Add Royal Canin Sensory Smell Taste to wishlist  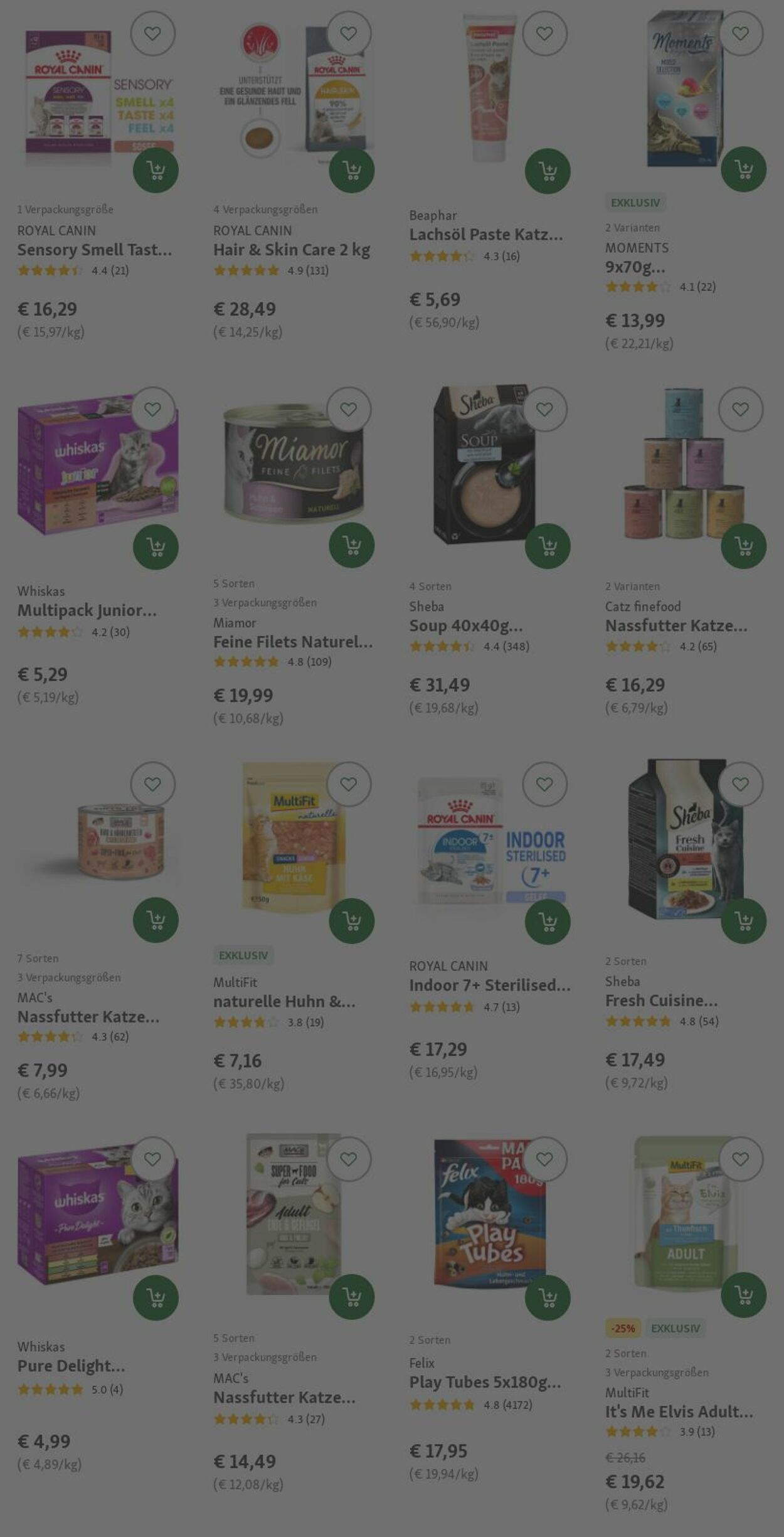(x=152, y=33)
